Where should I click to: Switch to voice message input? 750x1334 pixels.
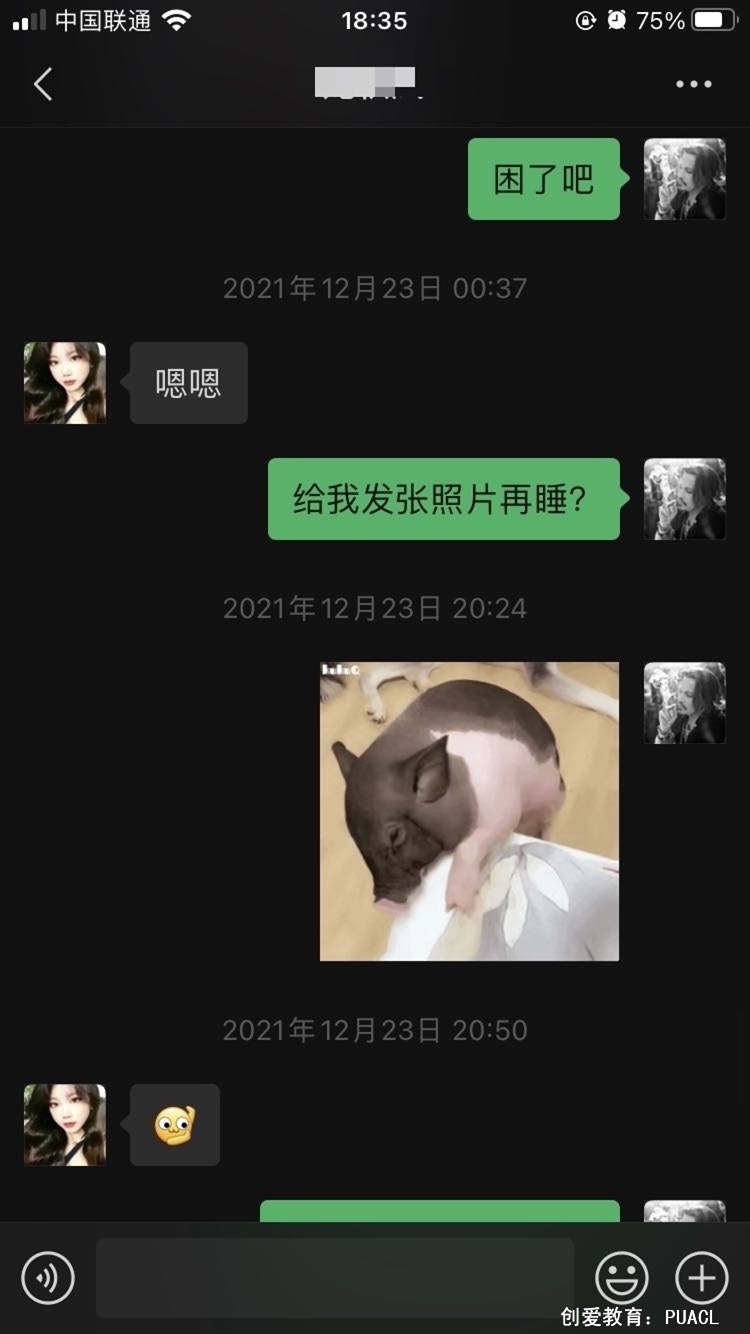[x=48, y=1277]
